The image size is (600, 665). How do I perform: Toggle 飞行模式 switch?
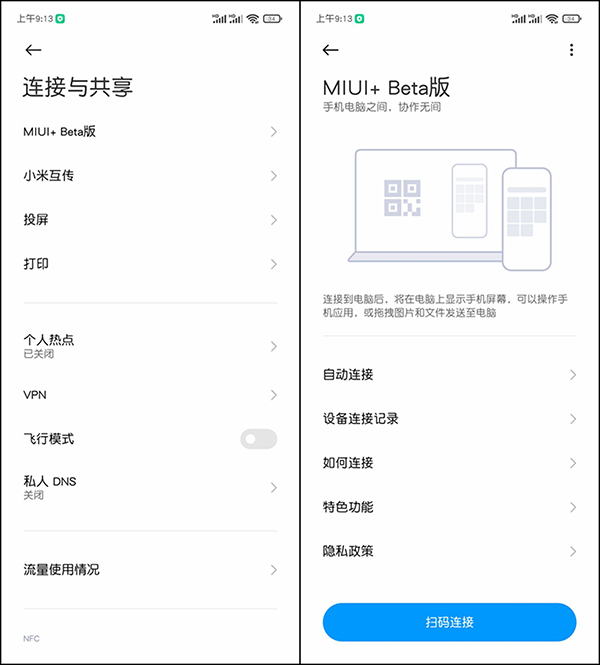click(258, 439)
